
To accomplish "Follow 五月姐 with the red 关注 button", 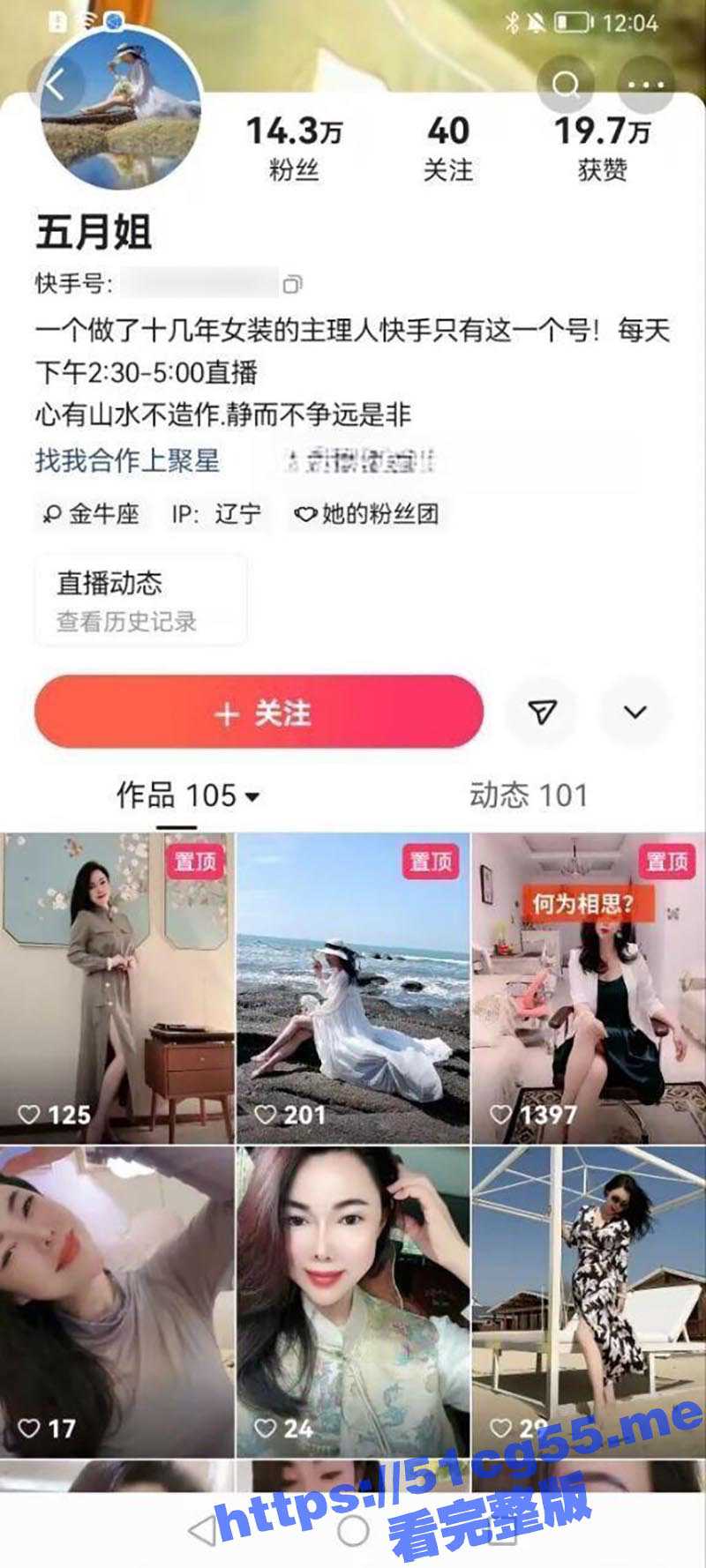I will pyautogui.click(x=259, y=713).
